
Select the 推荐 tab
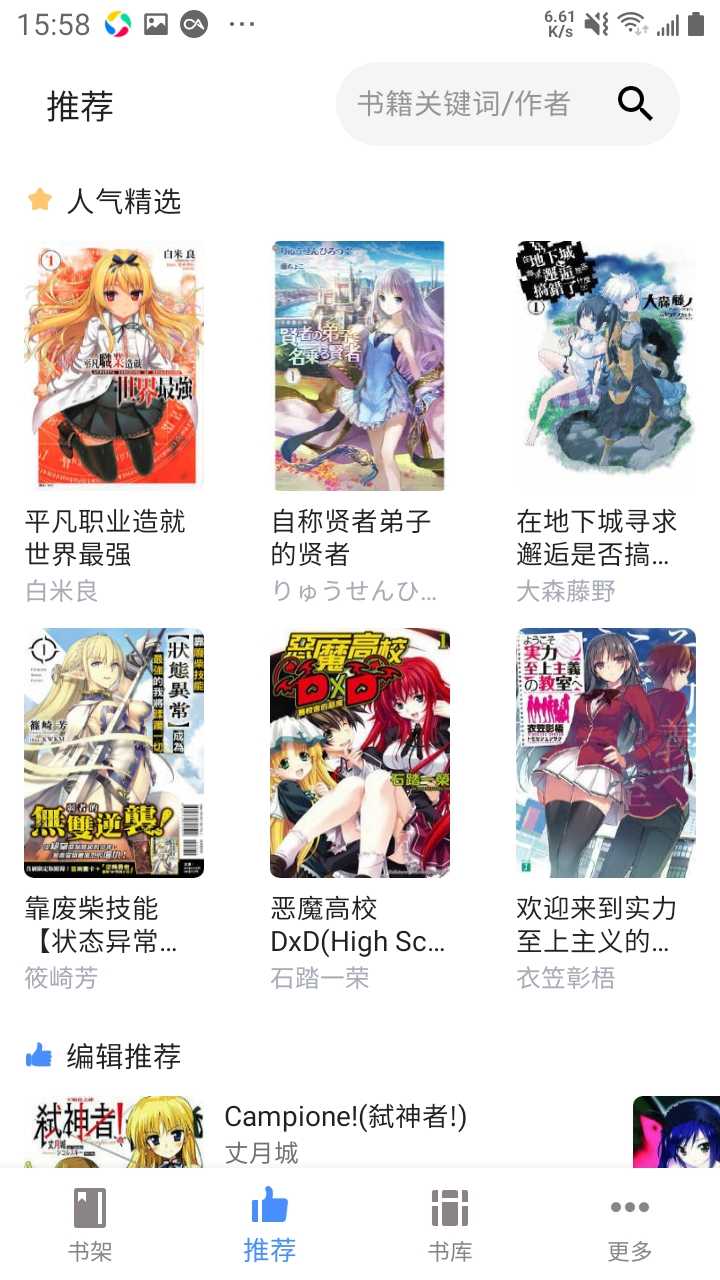pos(270,1223)
